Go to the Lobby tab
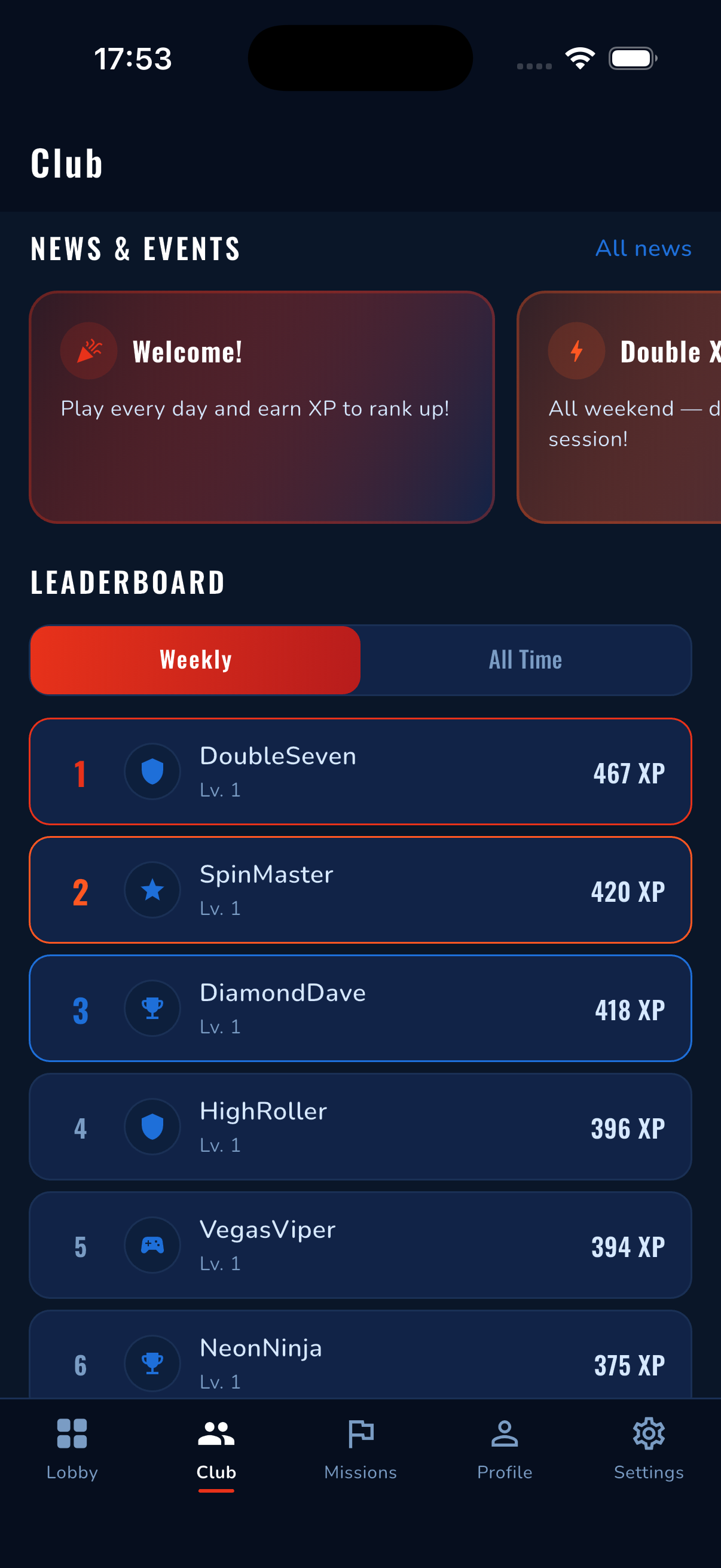Viewport: 721px width, 1568px height. click(x=72, y=1450)
